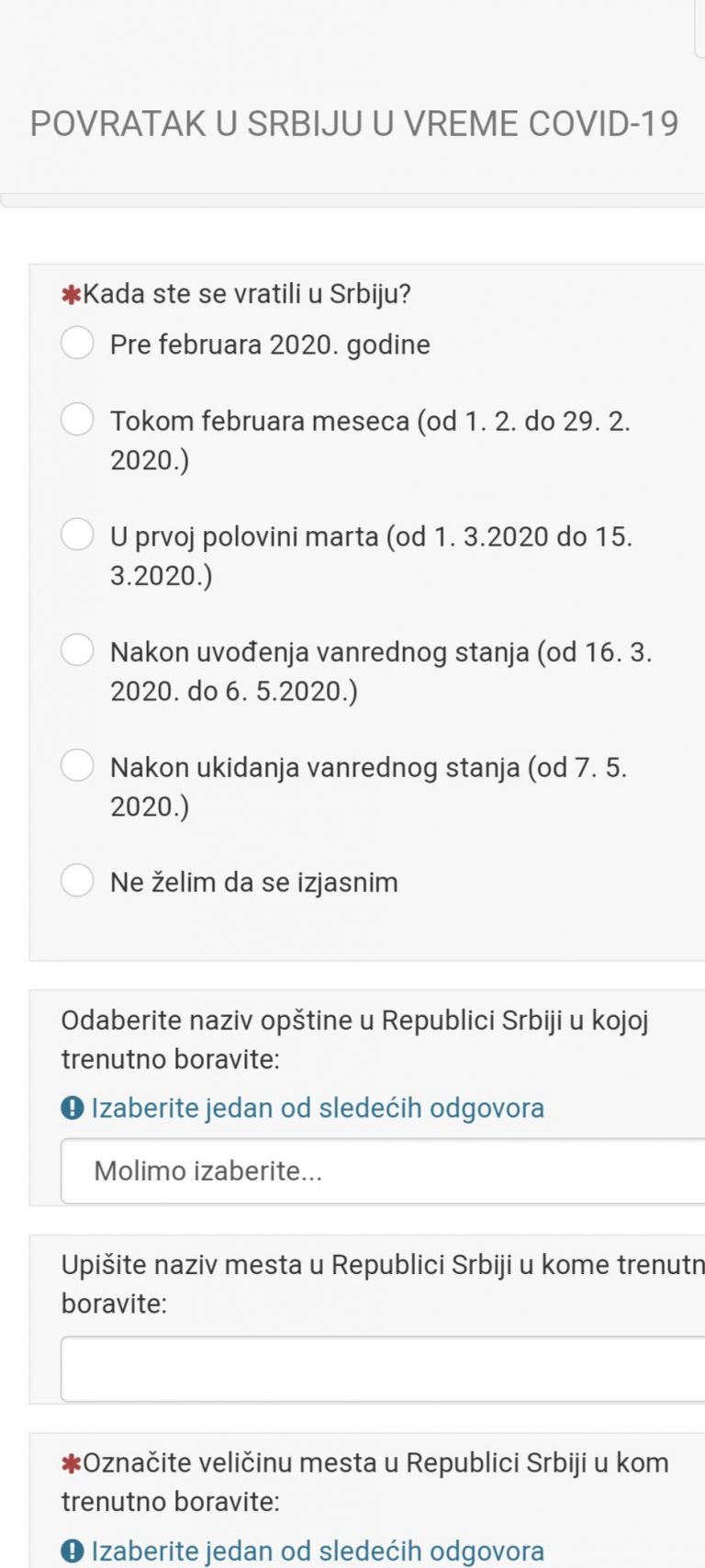Open the 'Molimo izaberite...' municipality dropdown

click(382, 1171)
